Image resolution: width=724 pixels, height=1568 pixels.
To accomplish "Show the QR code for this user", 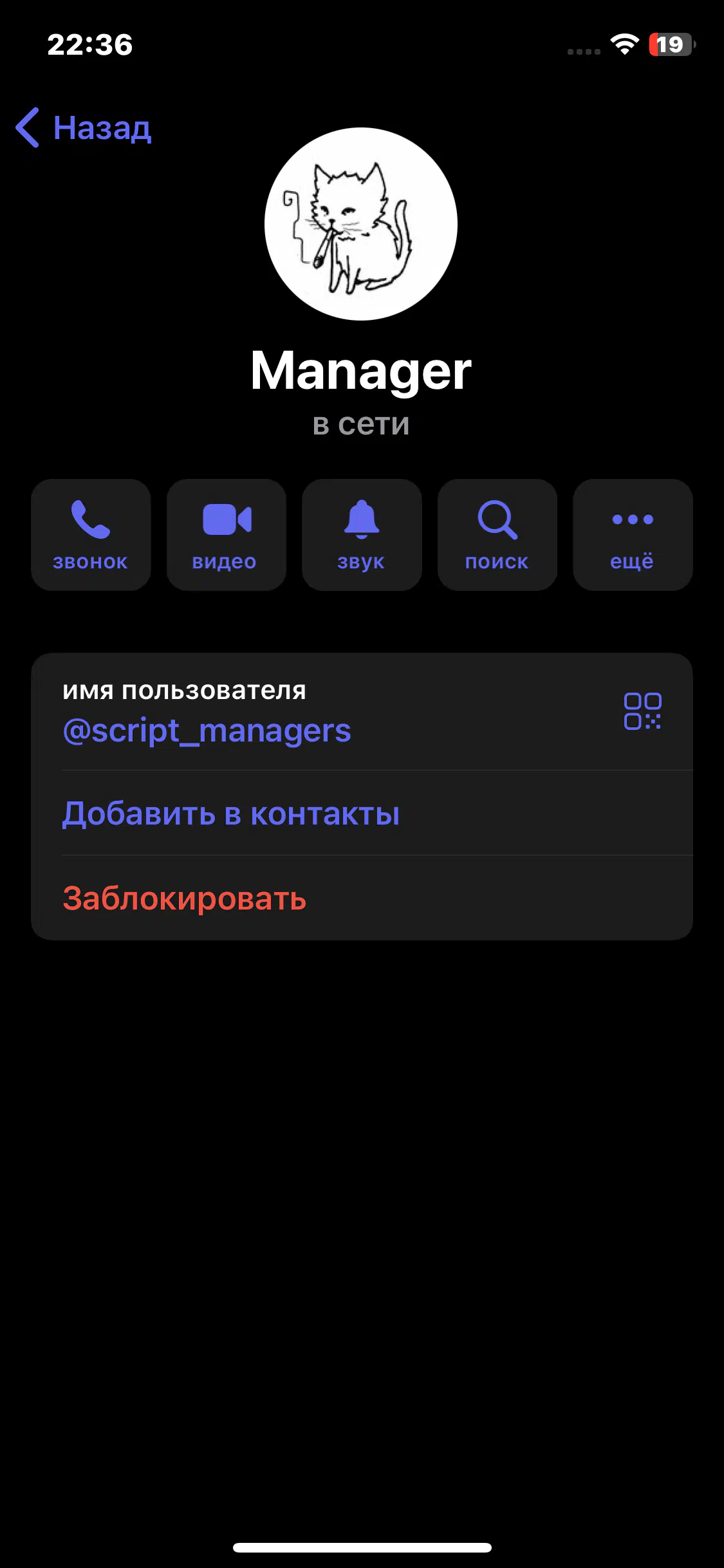I will (x=642, y=711).
